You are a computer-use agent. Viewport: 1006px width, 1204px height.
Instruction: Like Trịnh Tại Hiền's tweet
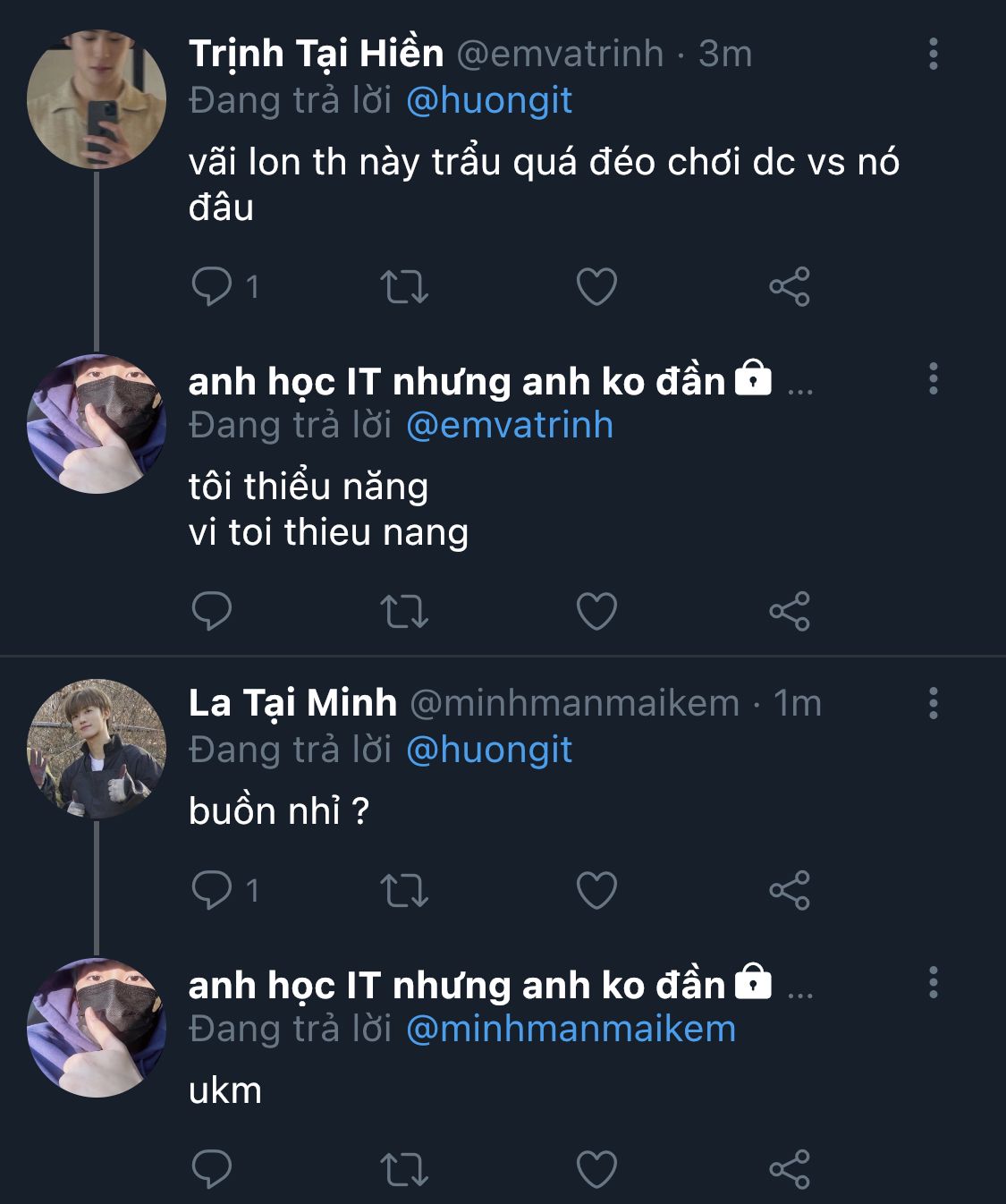click(596, 287)
